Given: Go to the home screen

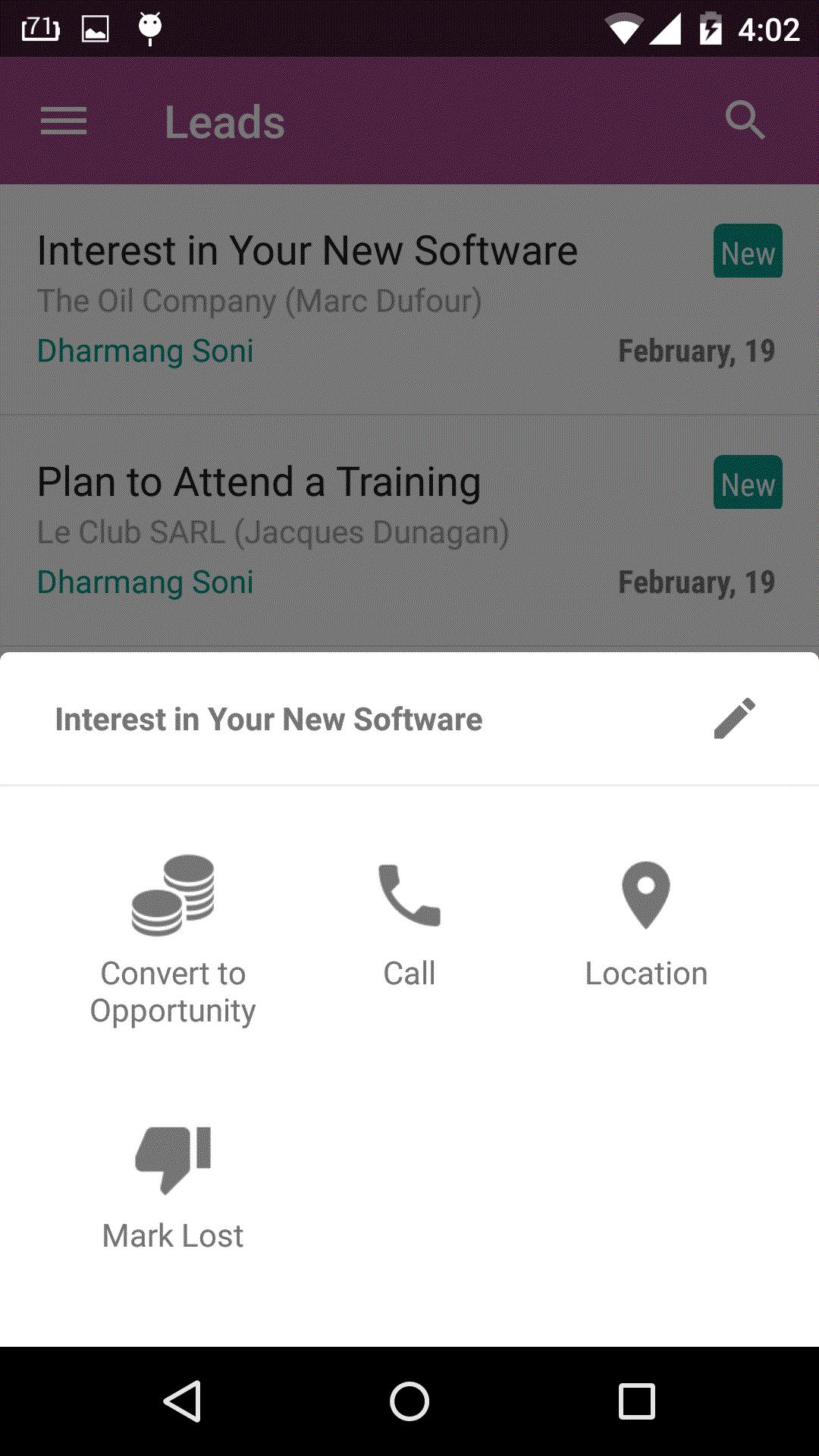Looking at the screenshot, I should [x=409, y=1401].
